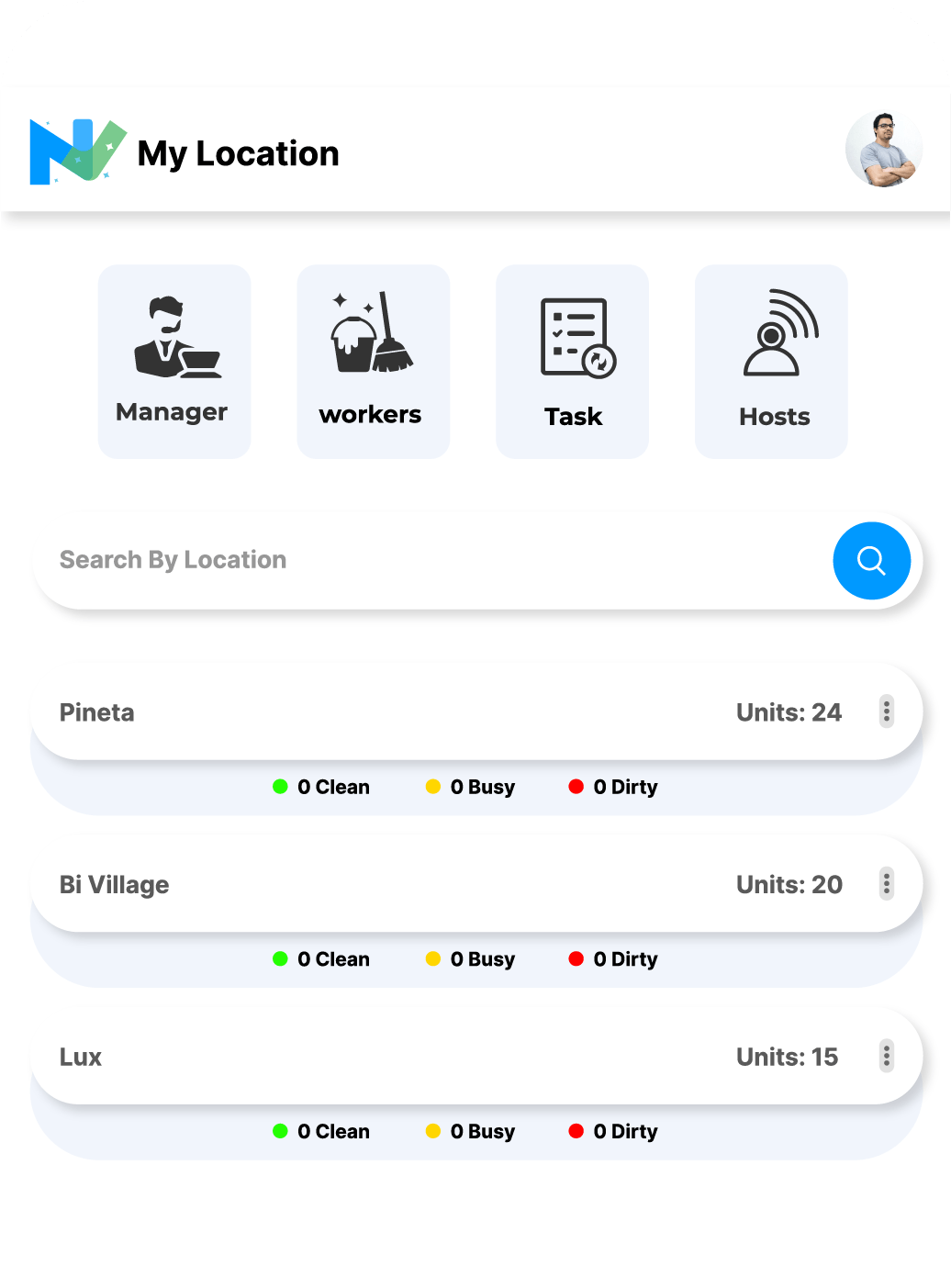The width and height of the screenshot is (951, 1288).
Task: Open the overflow menu for Pineta
Action: (x=886, y=711)
